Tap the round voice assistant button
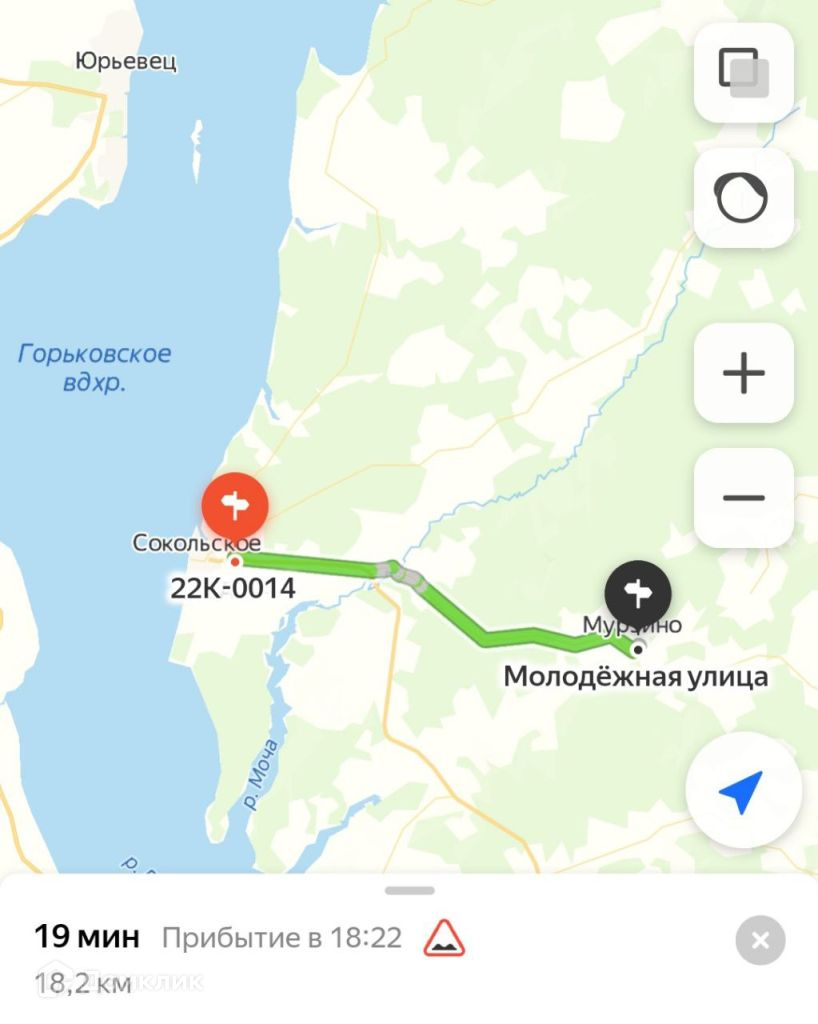Screen dimensions: 818x1024 pyautogui.click(x=743, y=197)
